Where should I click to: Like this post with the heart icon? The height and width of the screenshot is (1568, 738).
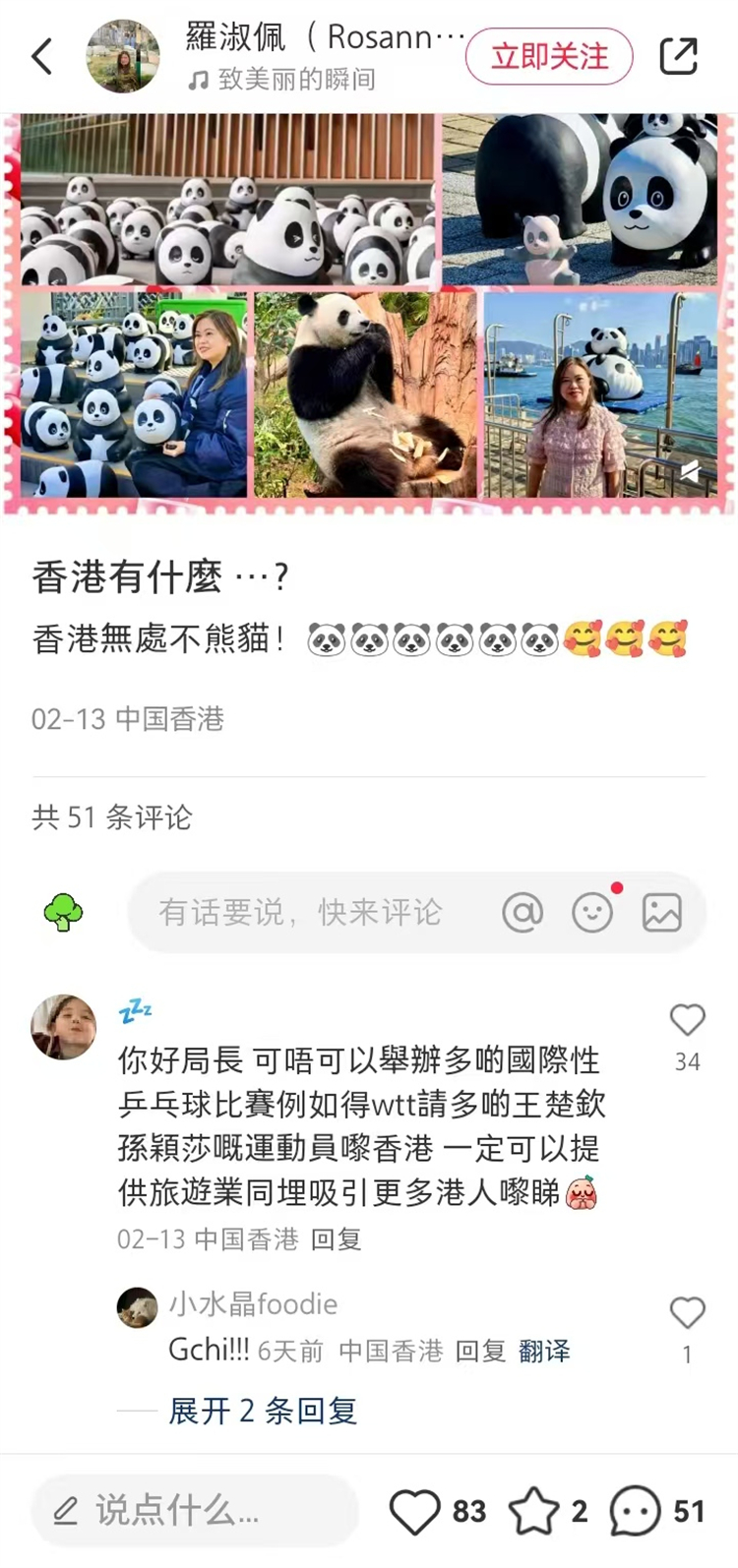(414, 1511)
